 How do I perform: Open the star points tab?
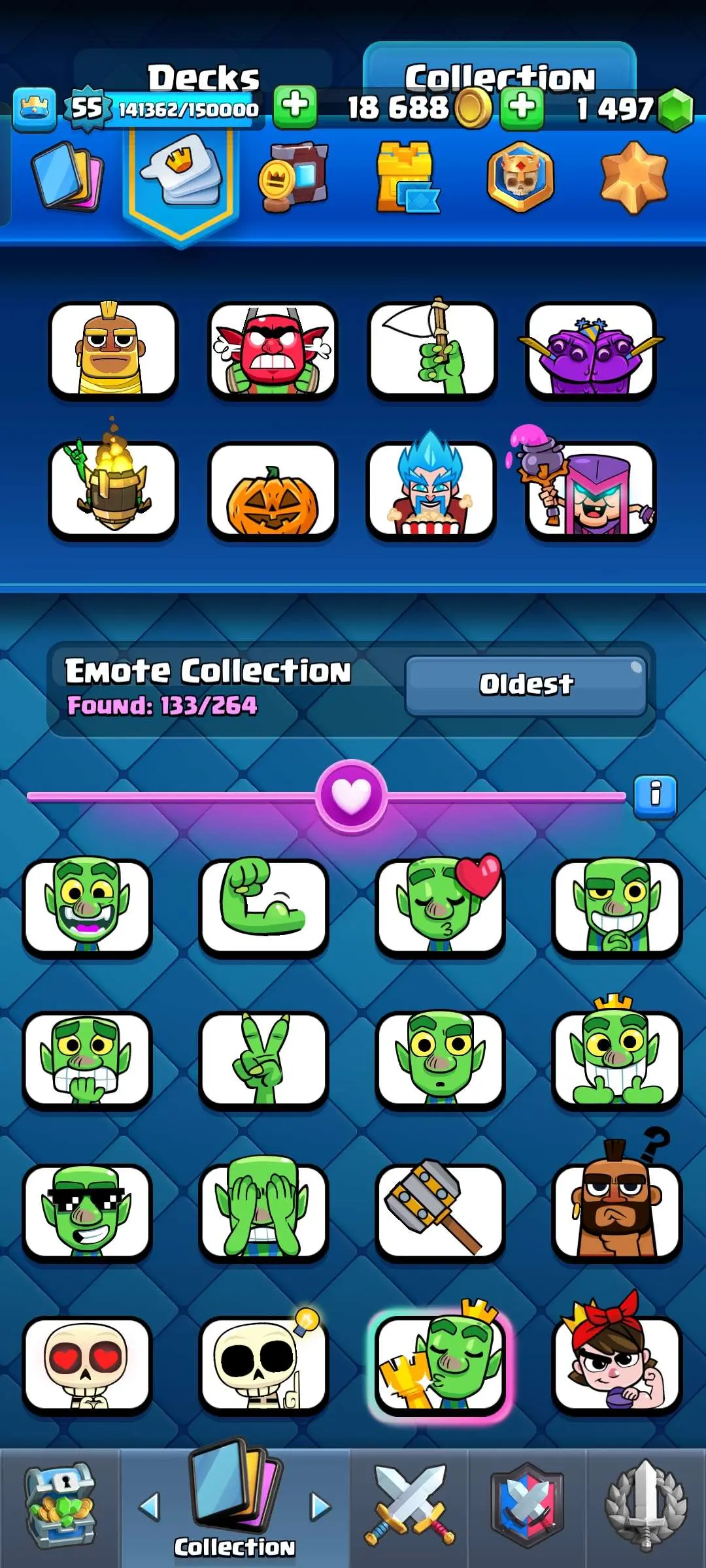coord(633,178)
